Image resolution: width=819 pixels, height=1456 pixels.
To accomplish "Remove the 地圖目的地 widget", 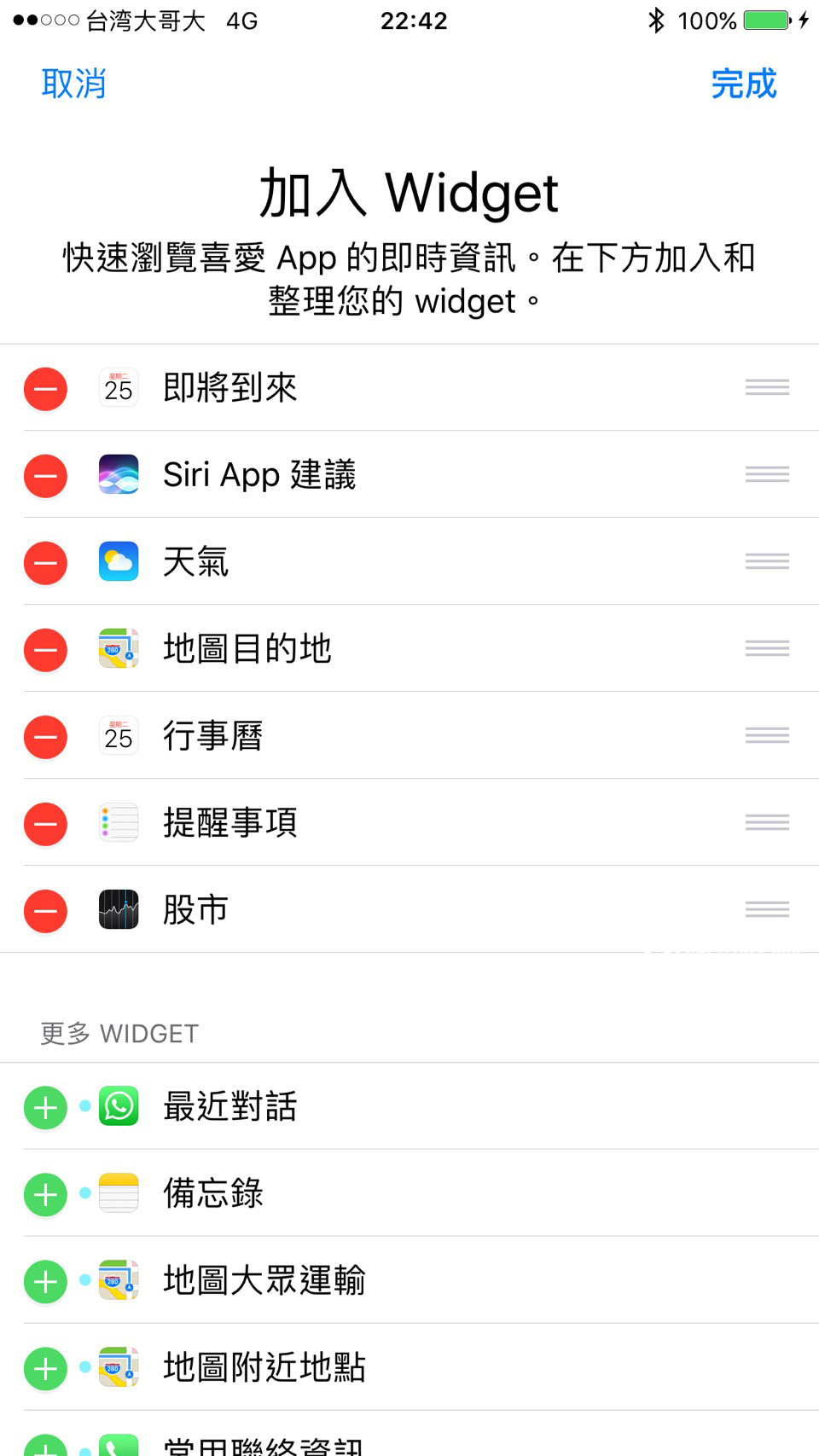I will 45,650.
